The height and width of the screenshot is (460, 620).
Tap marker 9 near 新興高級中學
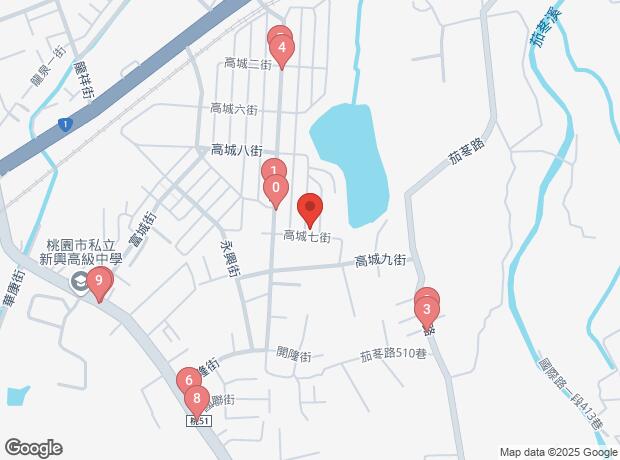(97, 282)
